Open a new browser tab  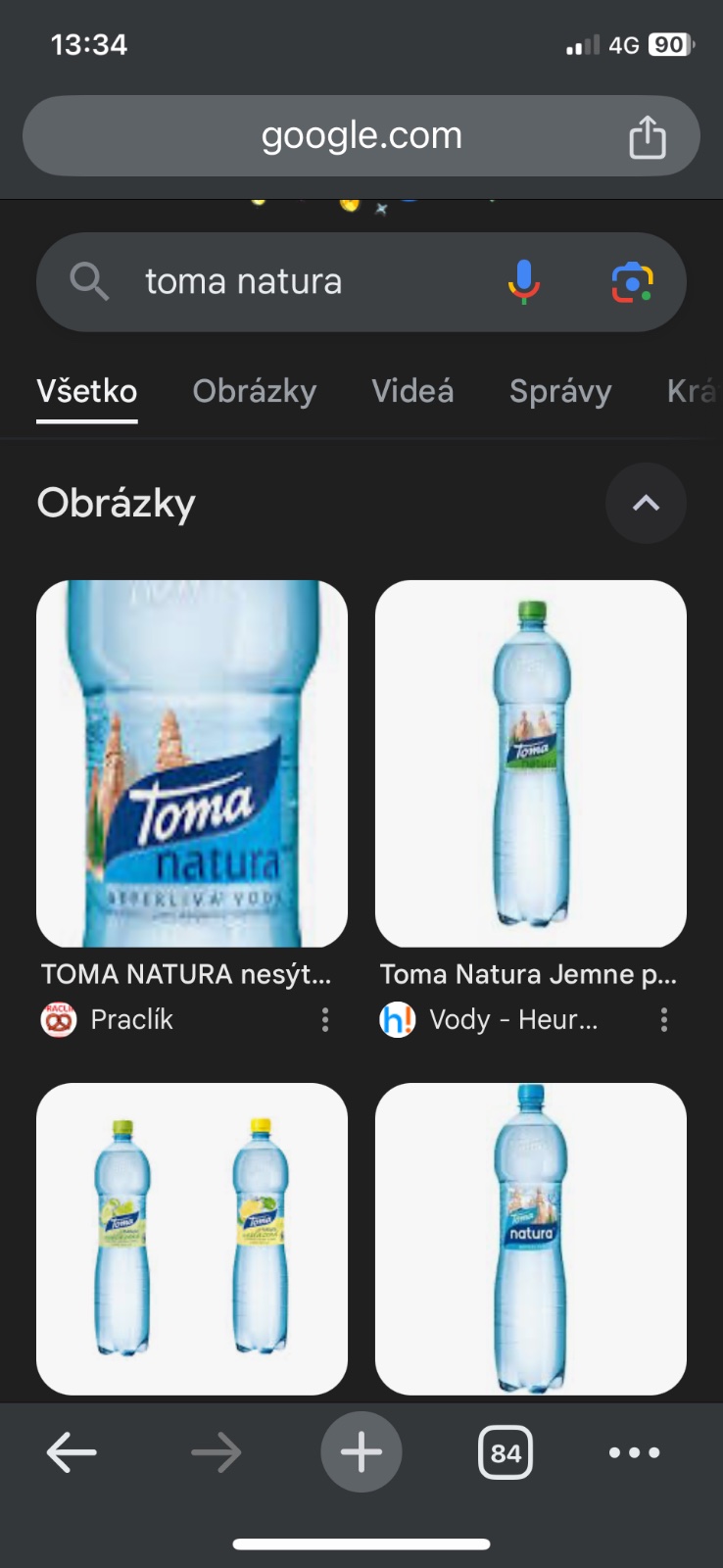click(361, 1452)
